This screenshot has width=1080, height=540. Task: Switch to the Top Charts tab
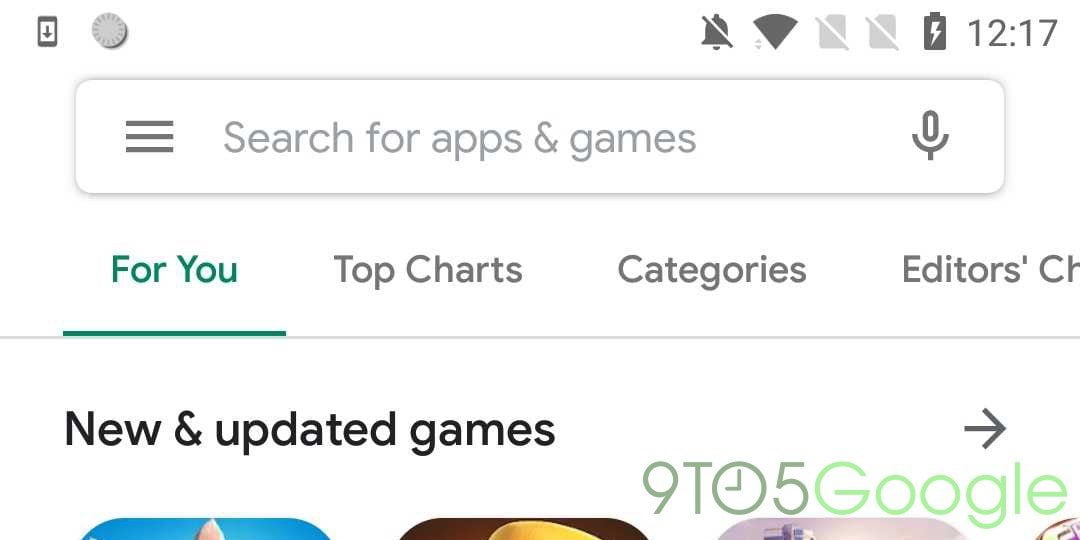(x=428, y=270)
